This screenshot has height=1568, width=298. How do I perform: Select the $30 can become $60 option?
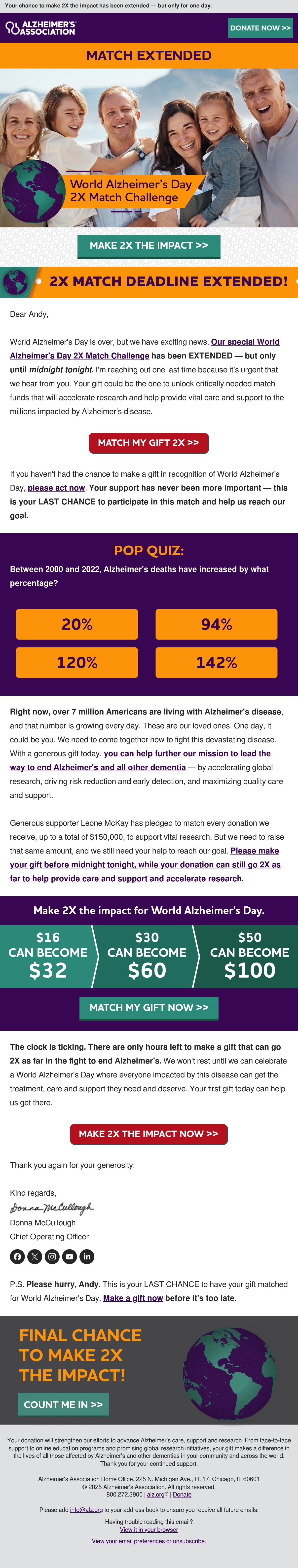click(x=147, y=956)
